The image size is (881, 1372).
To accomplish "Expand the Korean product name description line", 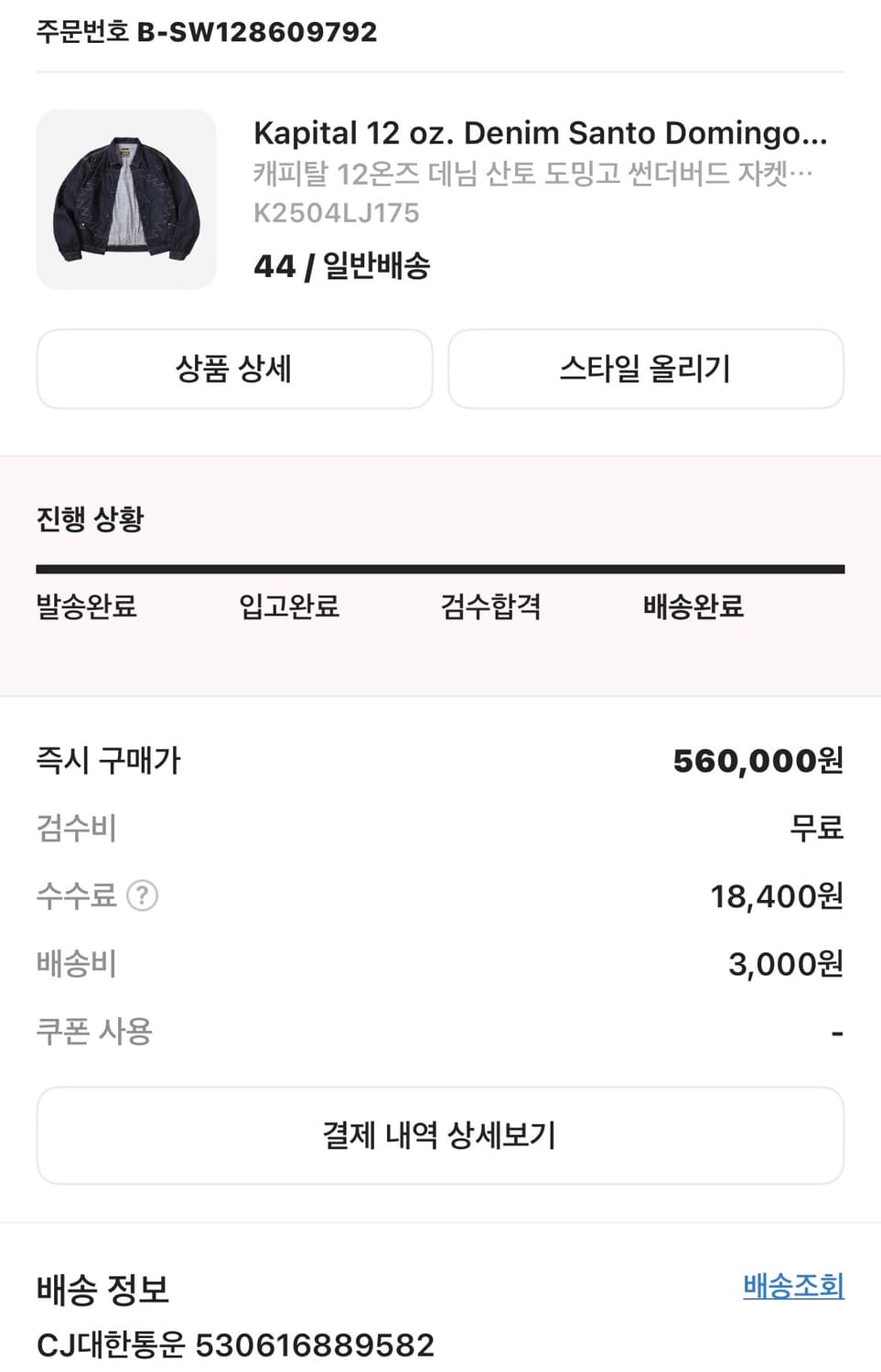I will coord(535,172).
